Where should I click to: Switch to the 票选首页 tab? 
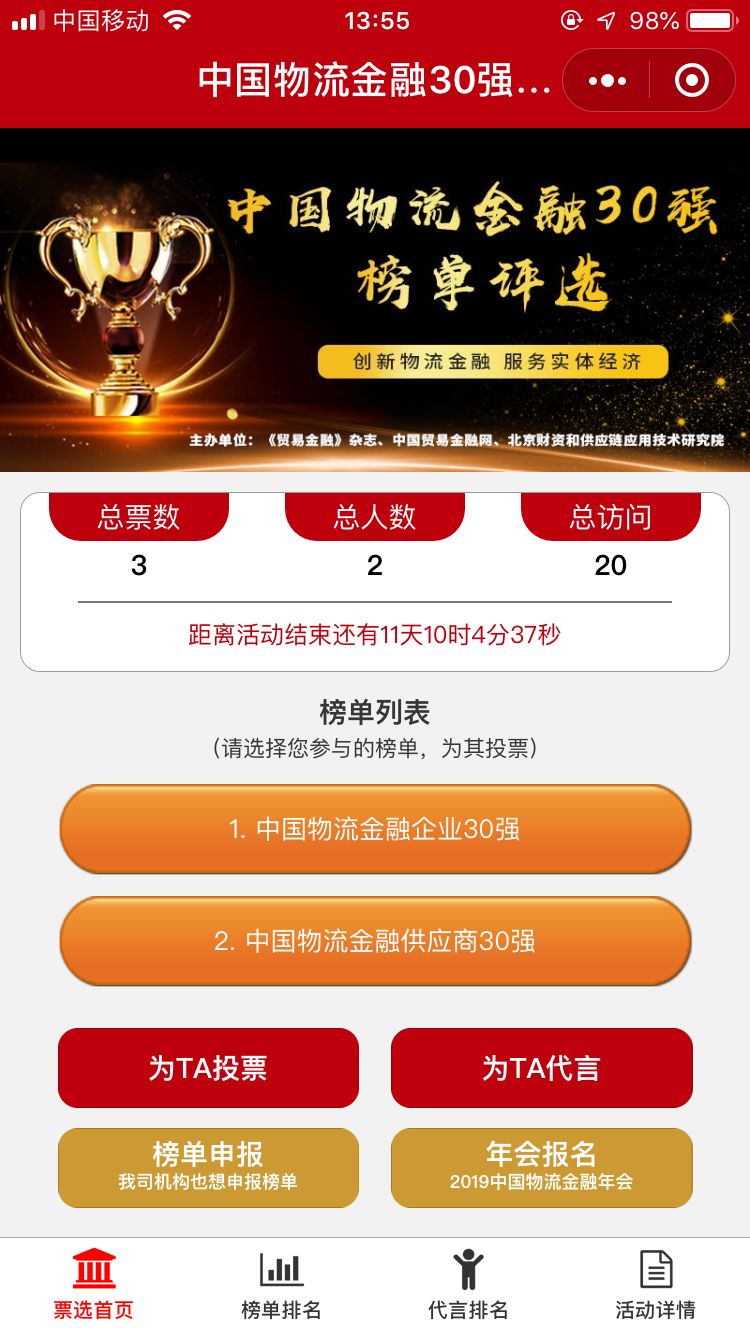(94, 1285)
